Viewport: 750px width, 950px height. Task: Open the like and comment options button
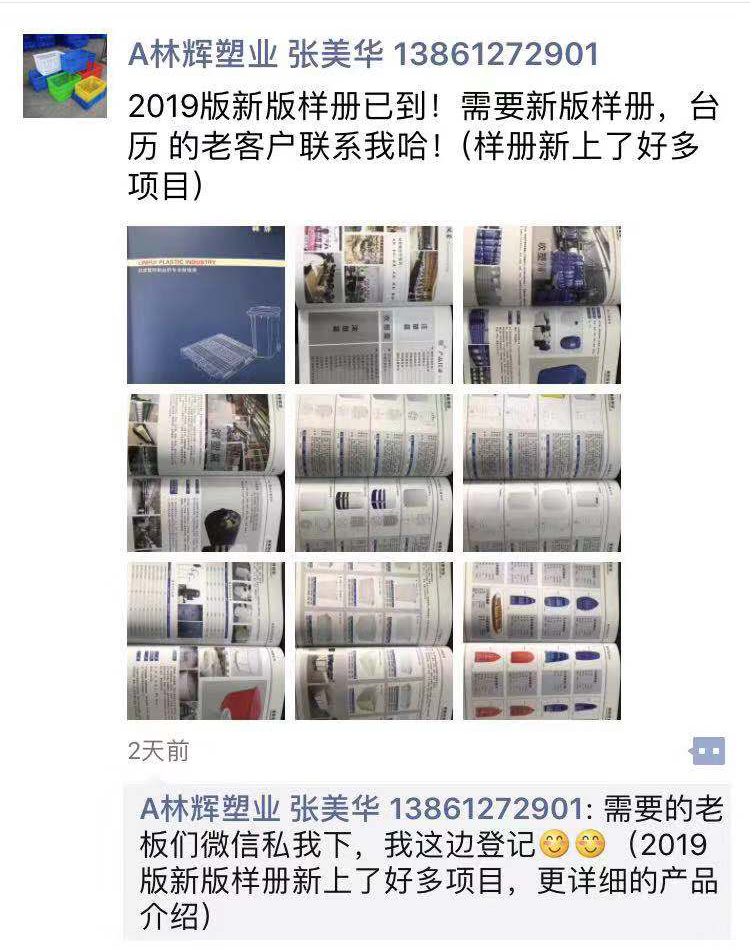(x=707, y=750)
